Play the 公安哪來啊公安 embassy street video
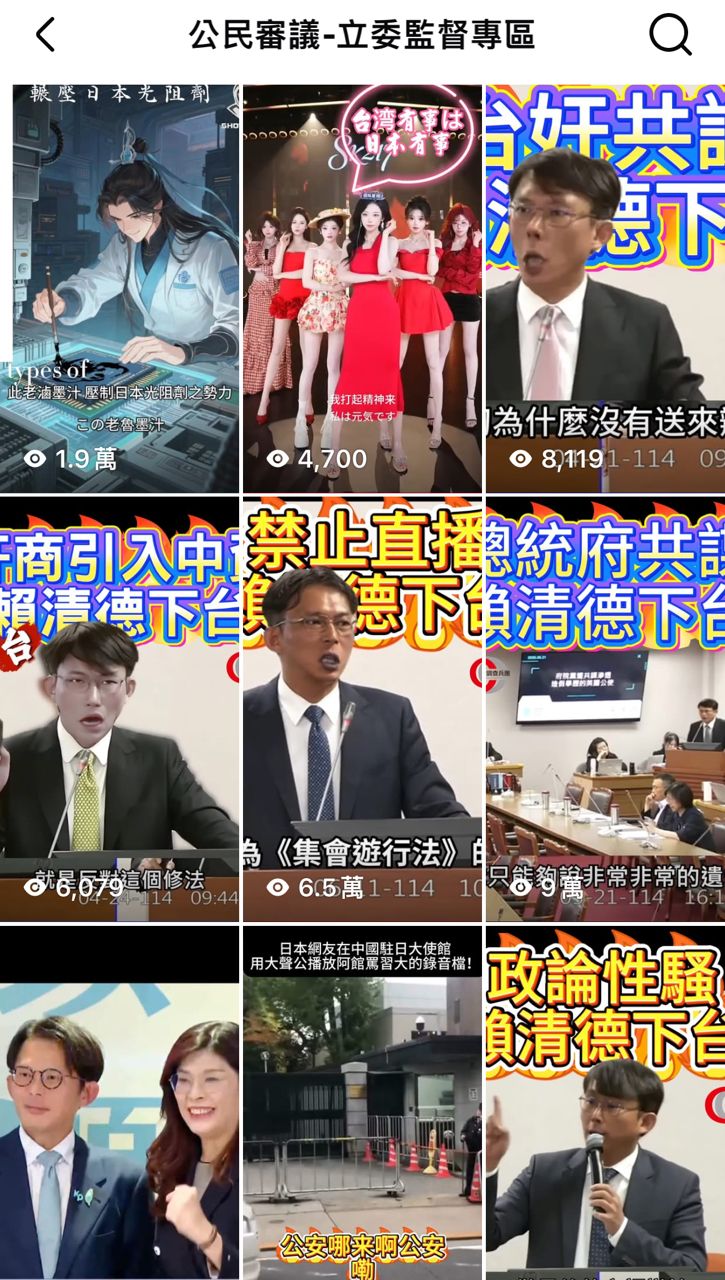 [x=362, y=1105]
